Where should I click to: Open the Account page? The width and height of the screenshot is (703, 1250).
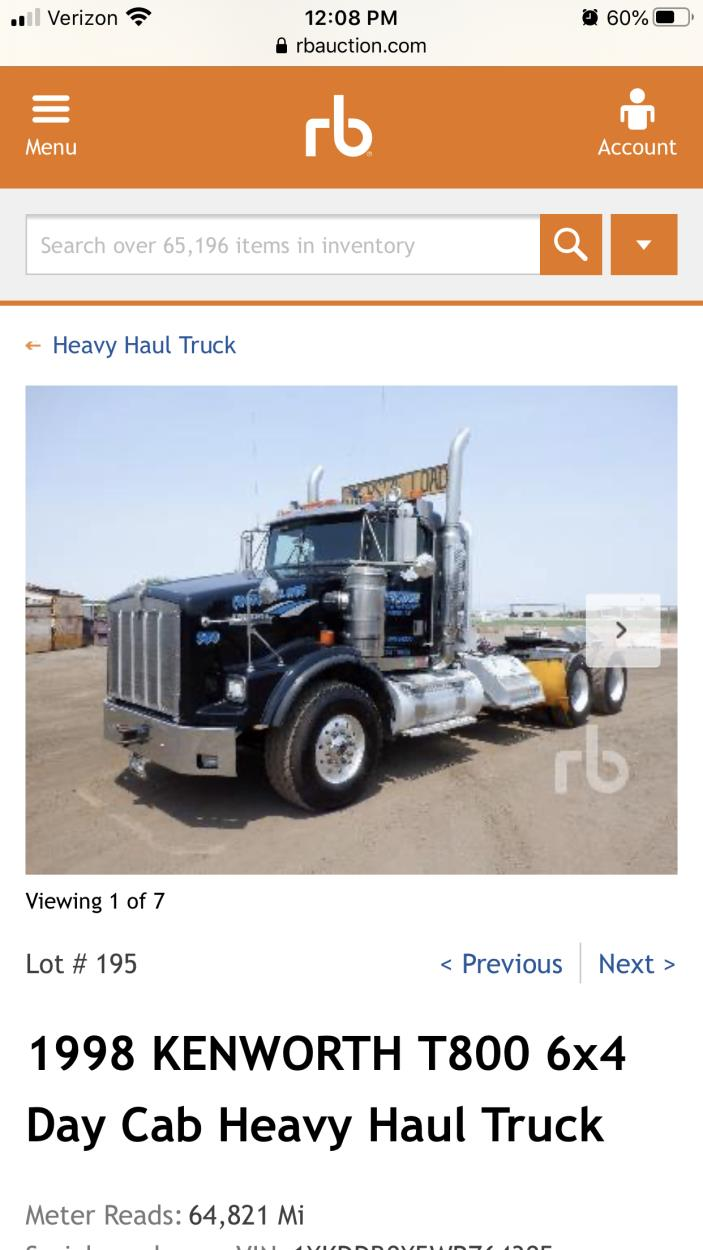[636, 127]
